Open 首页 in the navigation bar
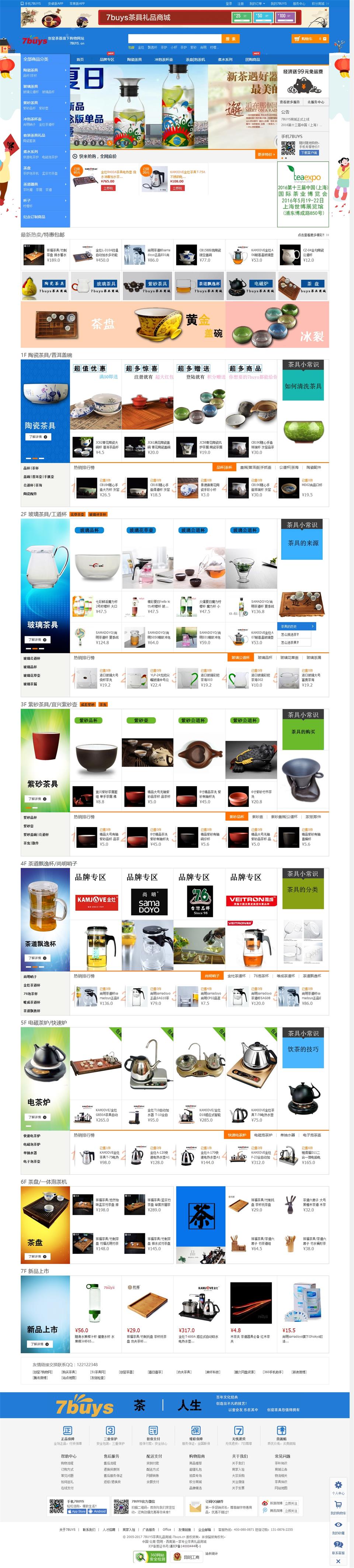The image size is (354, 1568). (80, 60)
